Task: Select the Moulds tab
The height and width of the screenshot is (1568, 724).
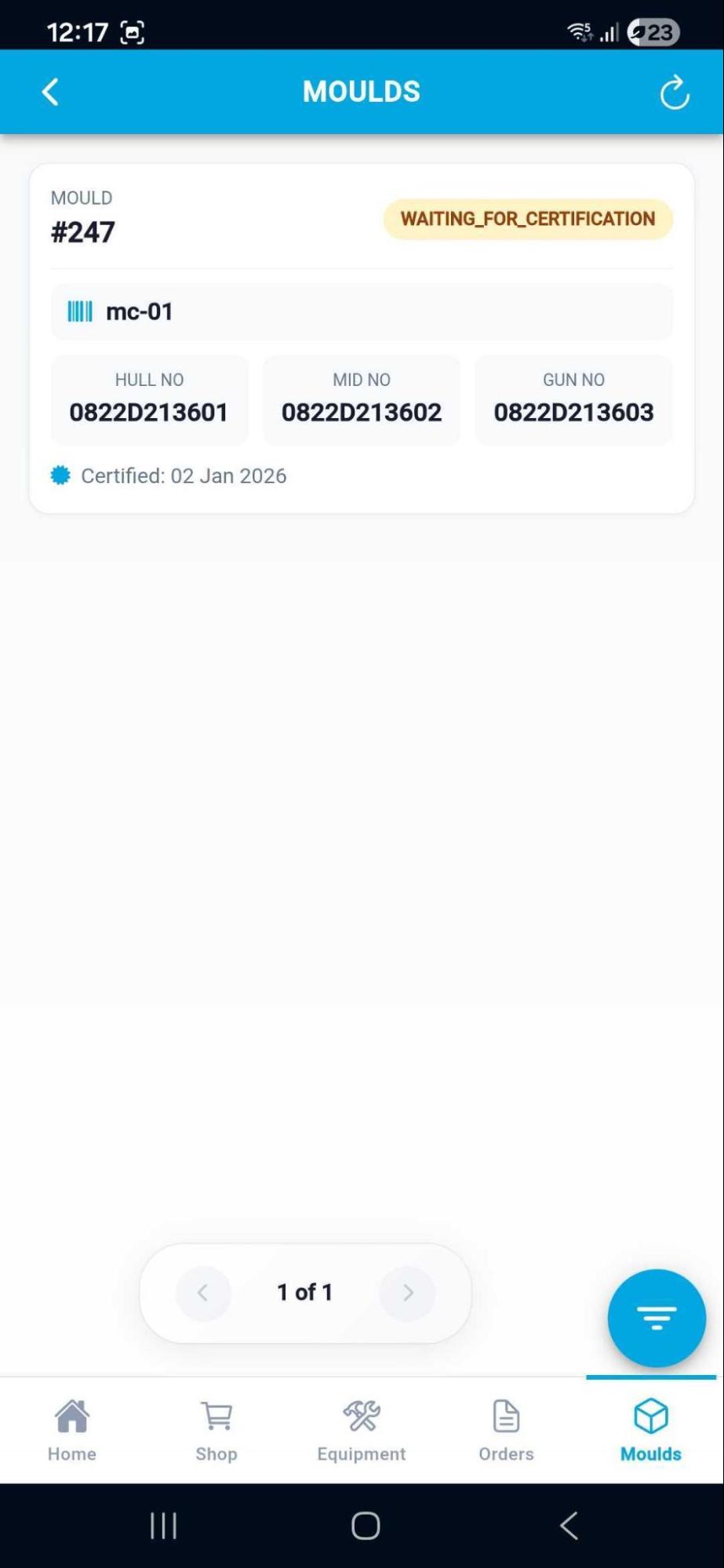Action: [x=650, y=1431]
